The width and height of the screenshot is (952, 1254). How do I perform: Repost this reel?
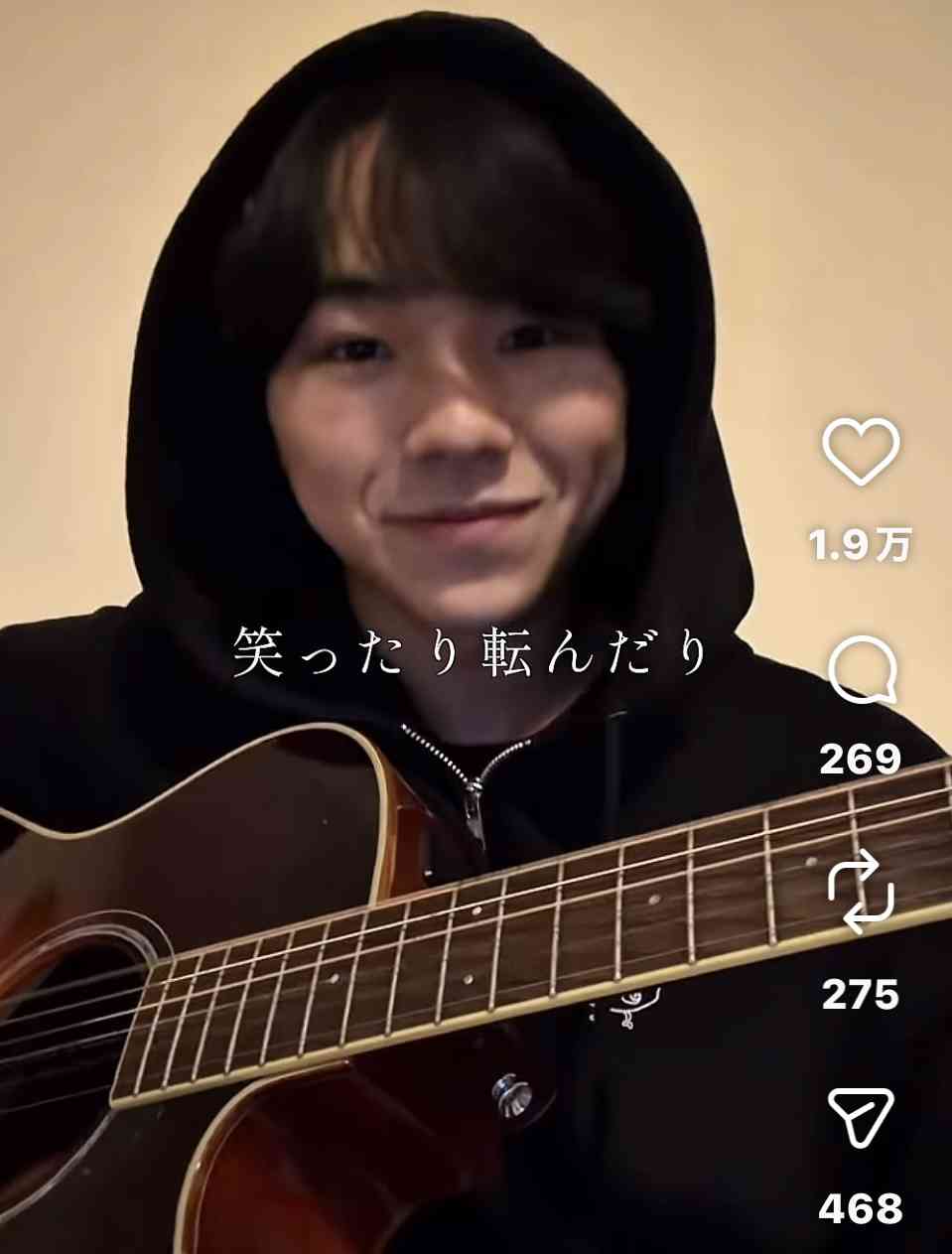861,891
